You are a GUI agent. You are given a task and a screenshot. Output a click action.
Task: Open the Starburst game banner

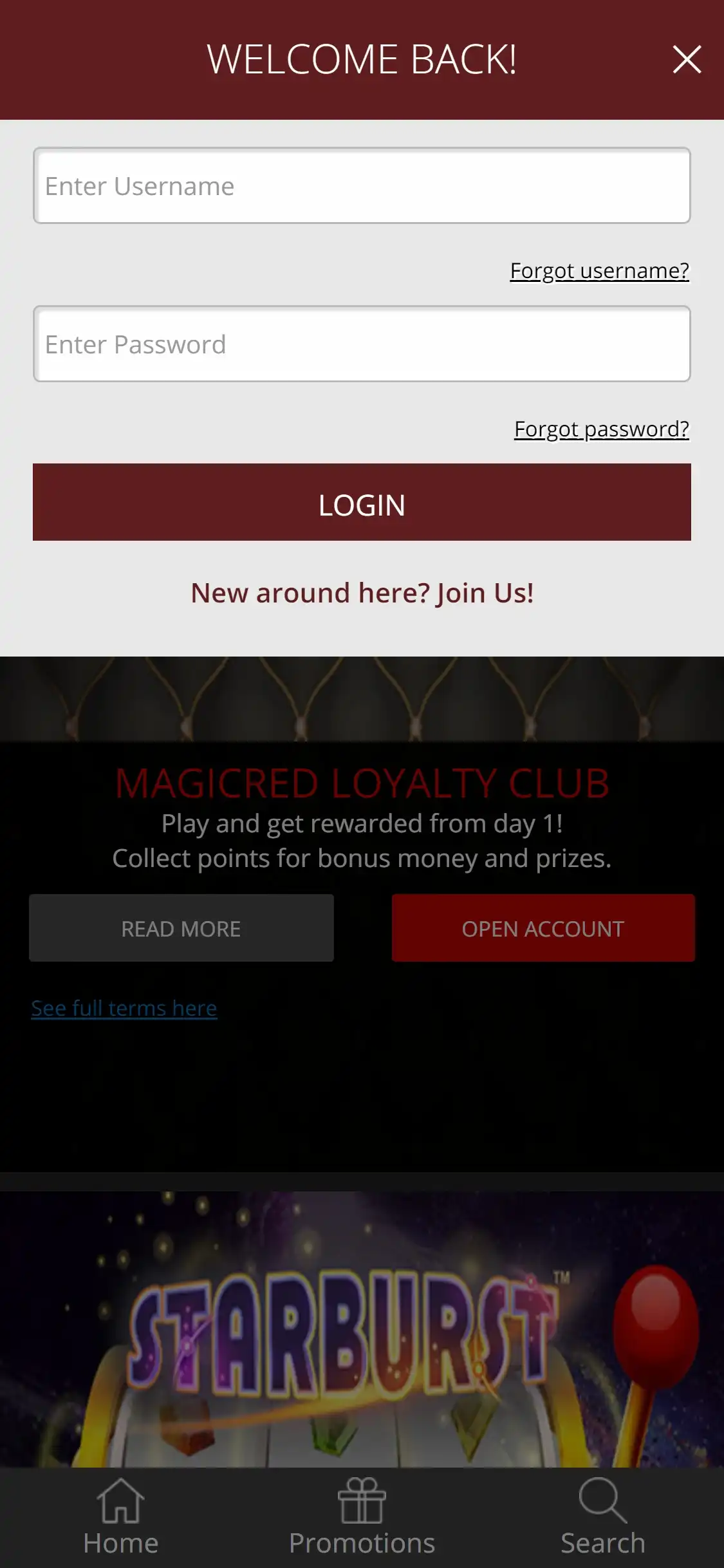click(362, 1329)
